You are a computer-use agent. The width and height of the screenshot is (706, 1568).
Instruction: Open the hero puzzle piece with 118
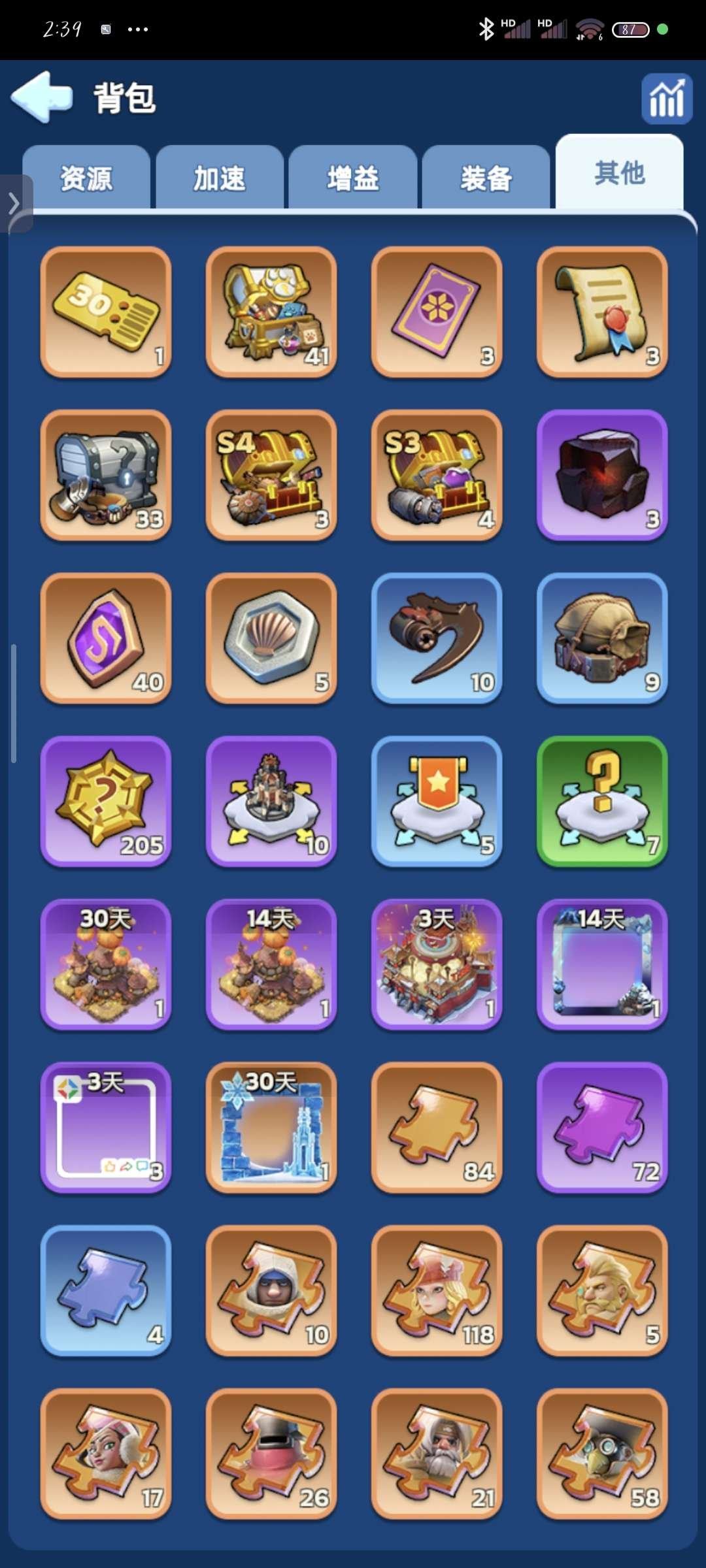[437, 1291]
